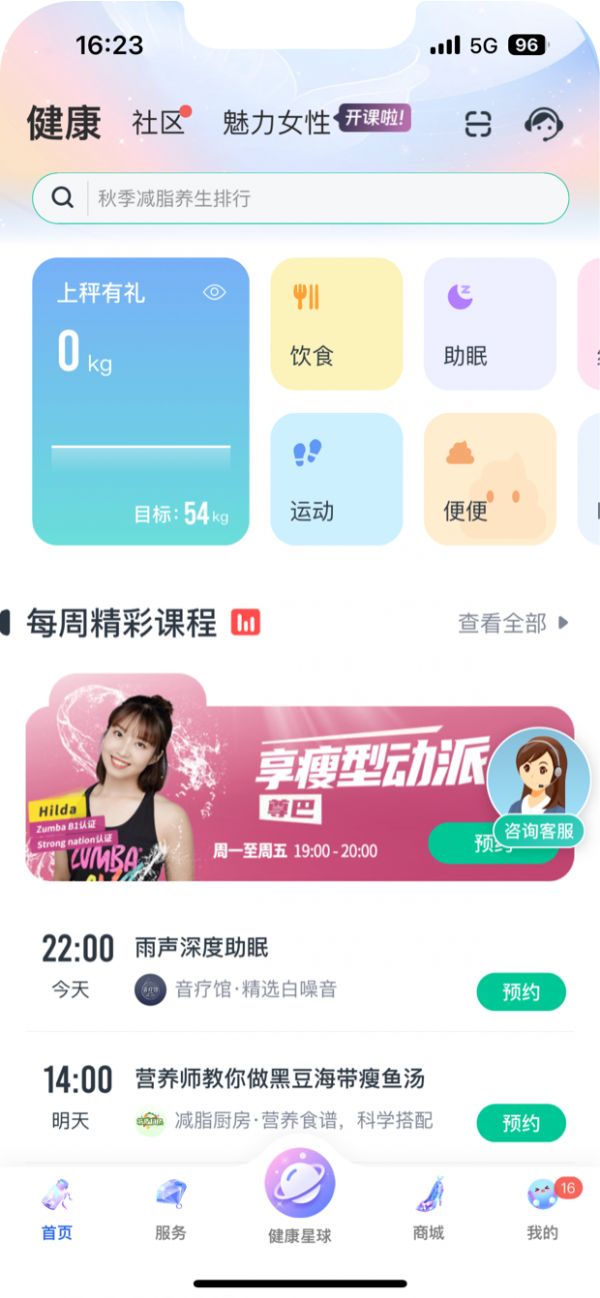600x1298 pixels.
Task: Switch to the 商城 tab
Action: point(428,1210)
